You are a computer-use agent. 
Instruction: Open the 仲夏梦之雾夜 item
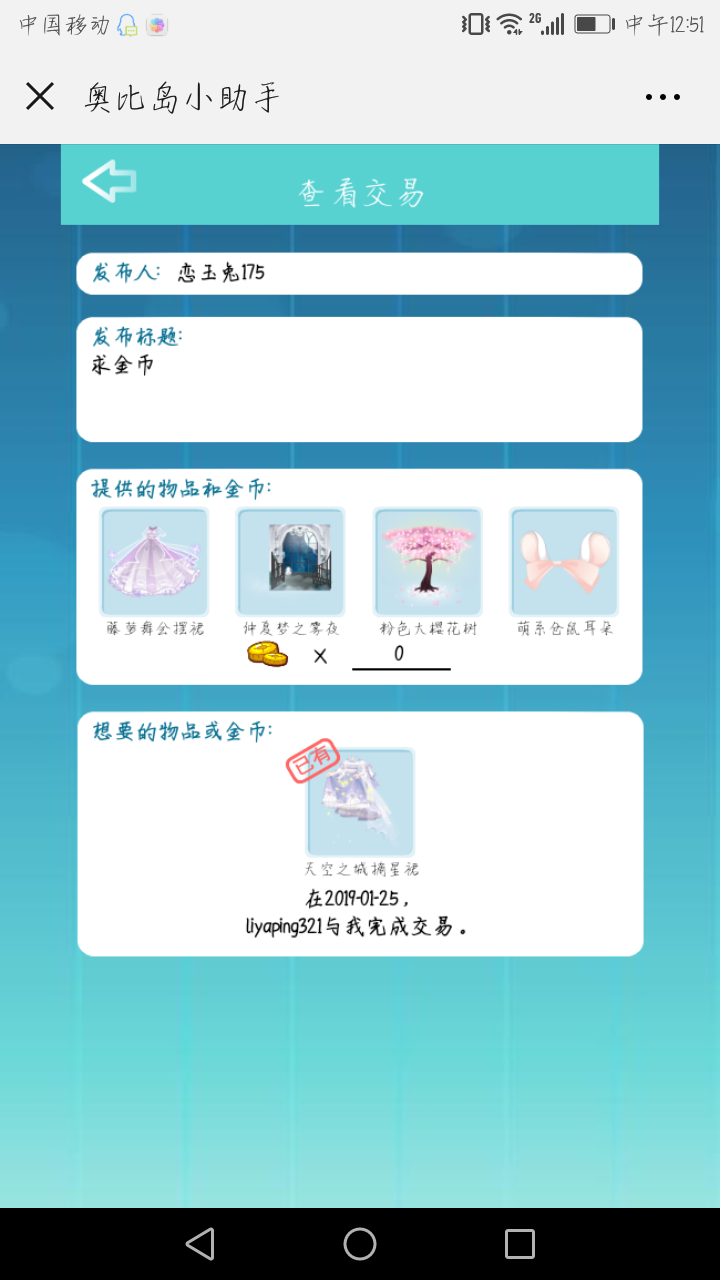(x=291, y=561)
